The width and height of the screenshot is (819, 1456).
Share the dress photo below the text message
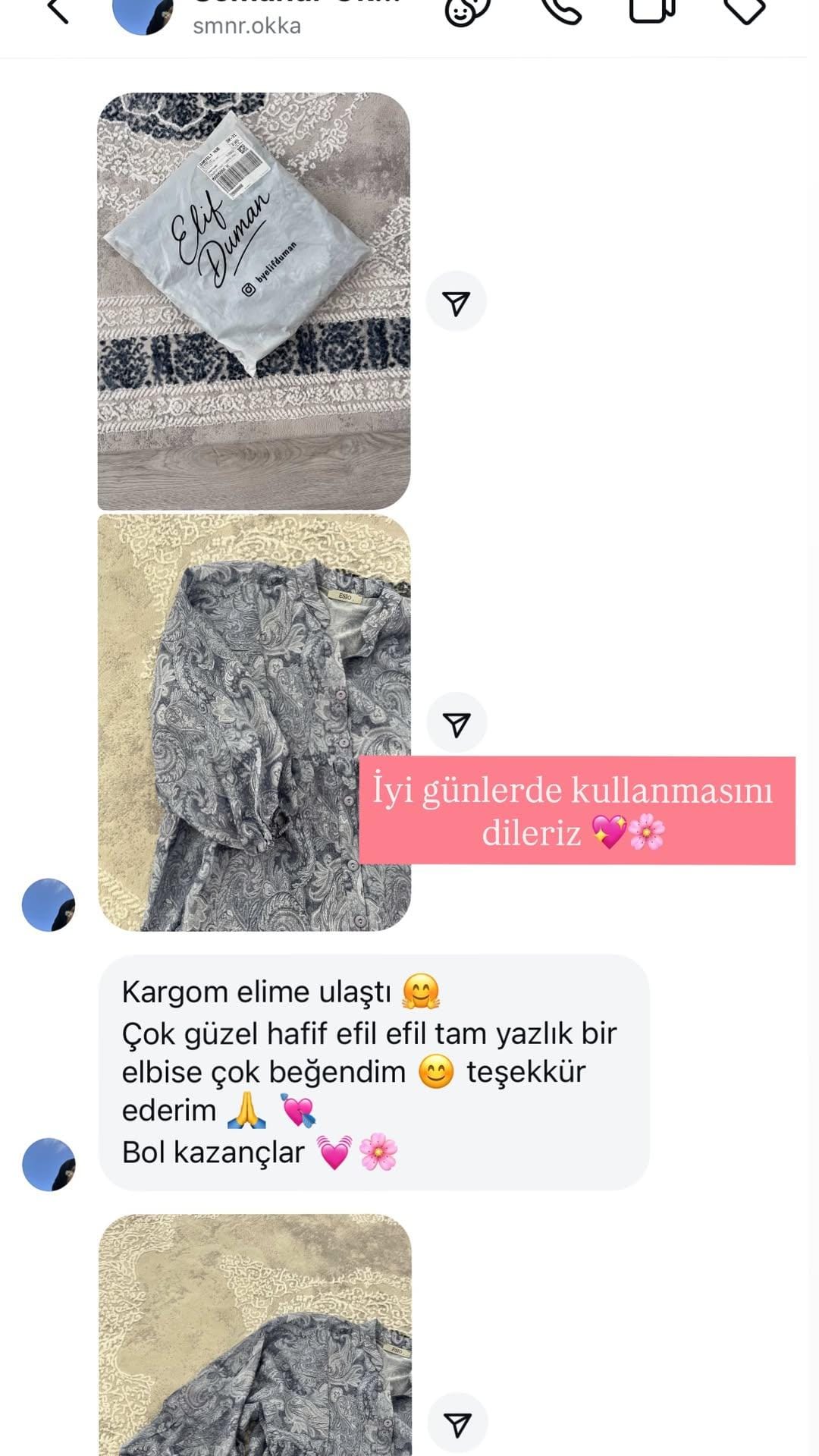[457, 1424]
